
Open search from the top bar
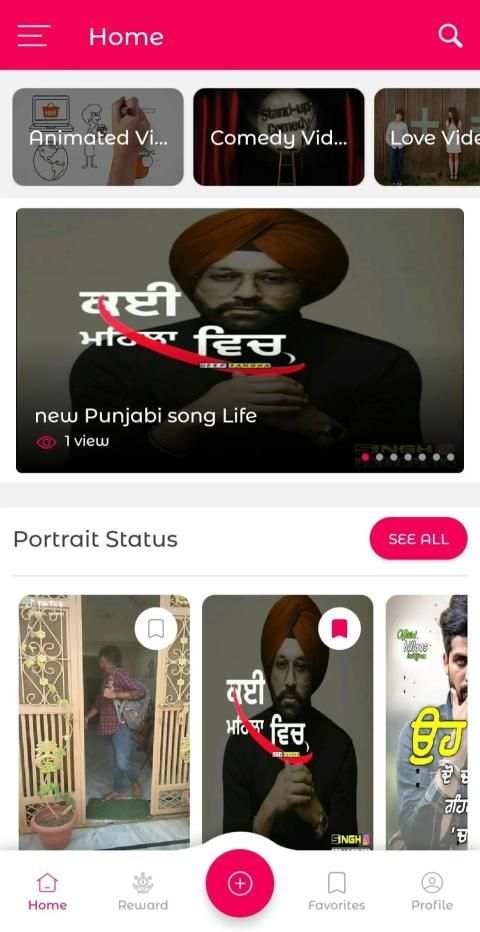[x=450, y=36]
